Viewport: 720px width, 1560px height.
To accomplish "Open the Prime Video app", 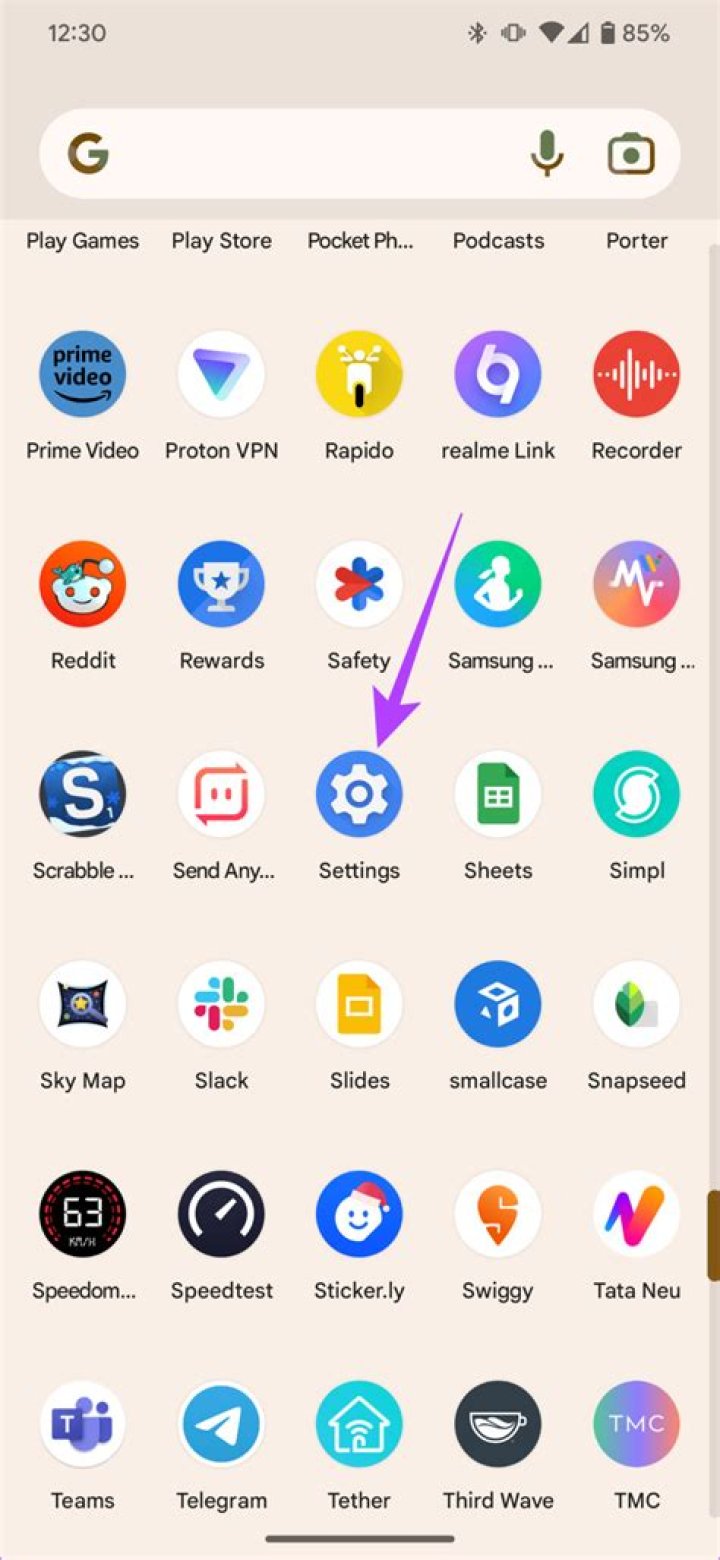I will click(x=82, y=375).
